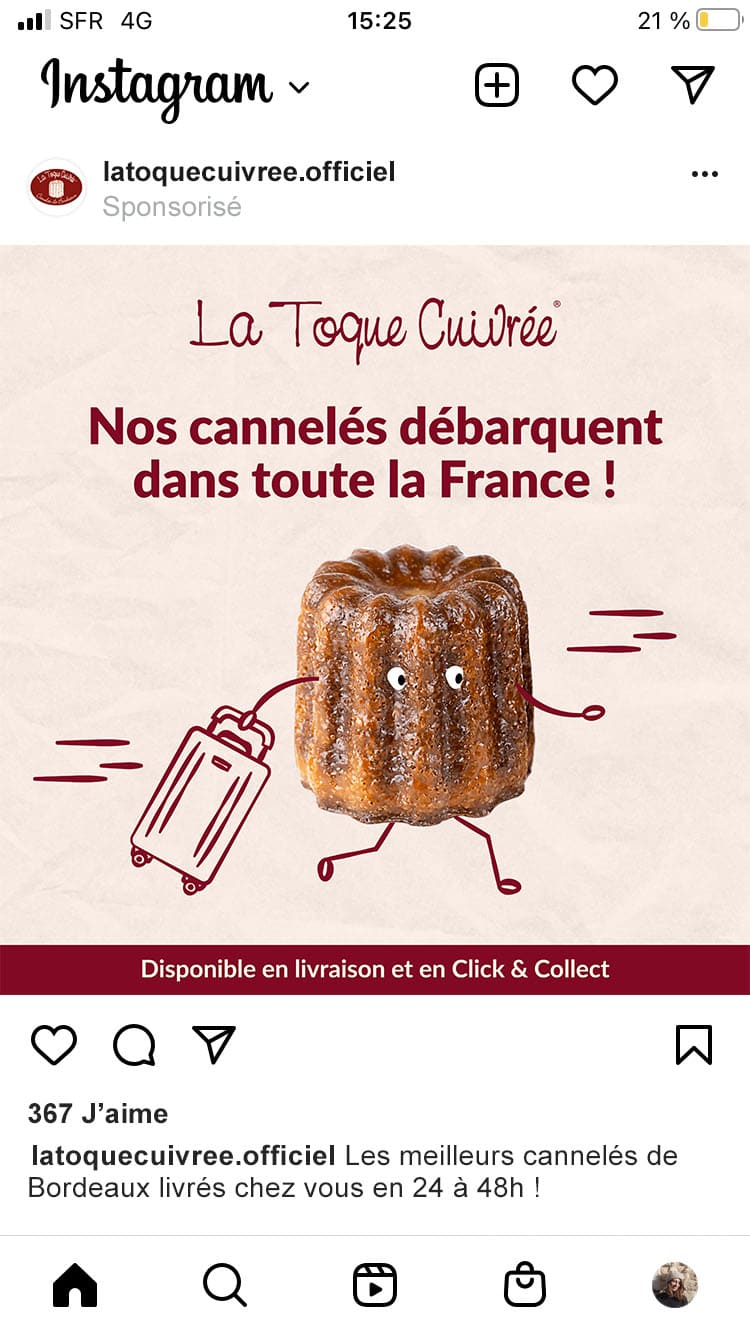
Task: Open the Shop tab
Action: point(525,1285)
